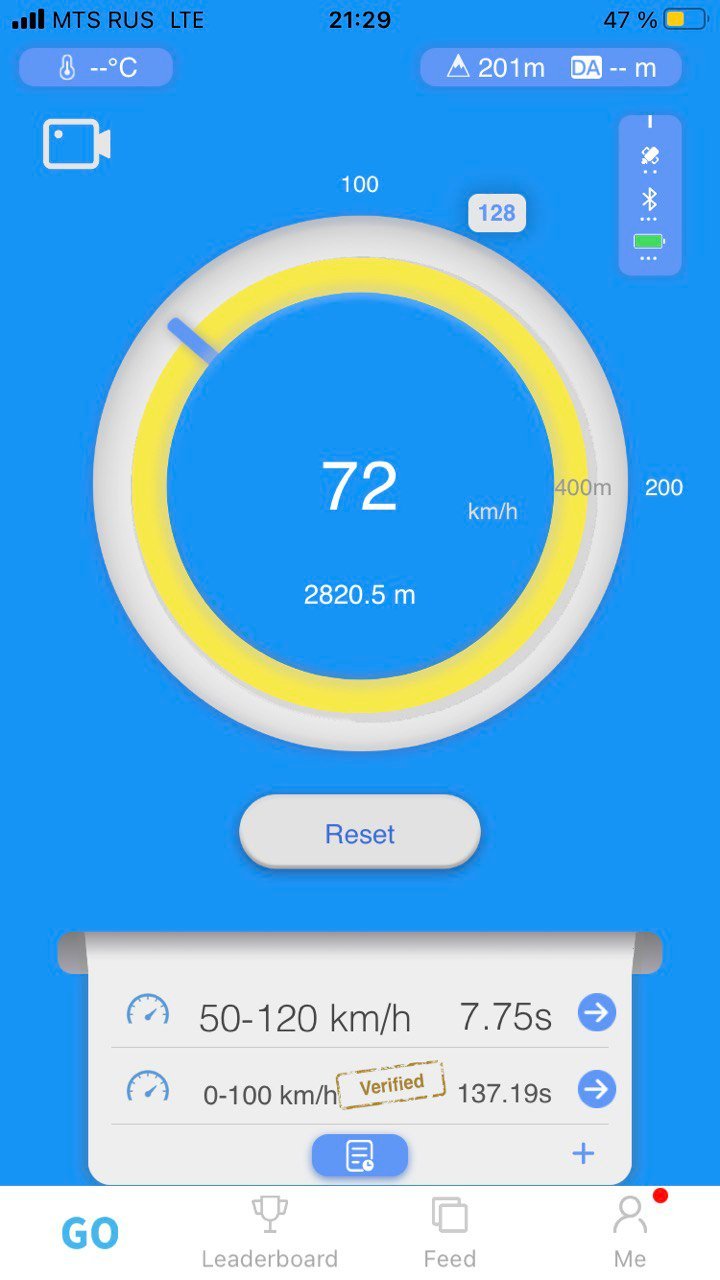
Task: Add a new measurement with the plus icon
Action: click(583, 1154)
